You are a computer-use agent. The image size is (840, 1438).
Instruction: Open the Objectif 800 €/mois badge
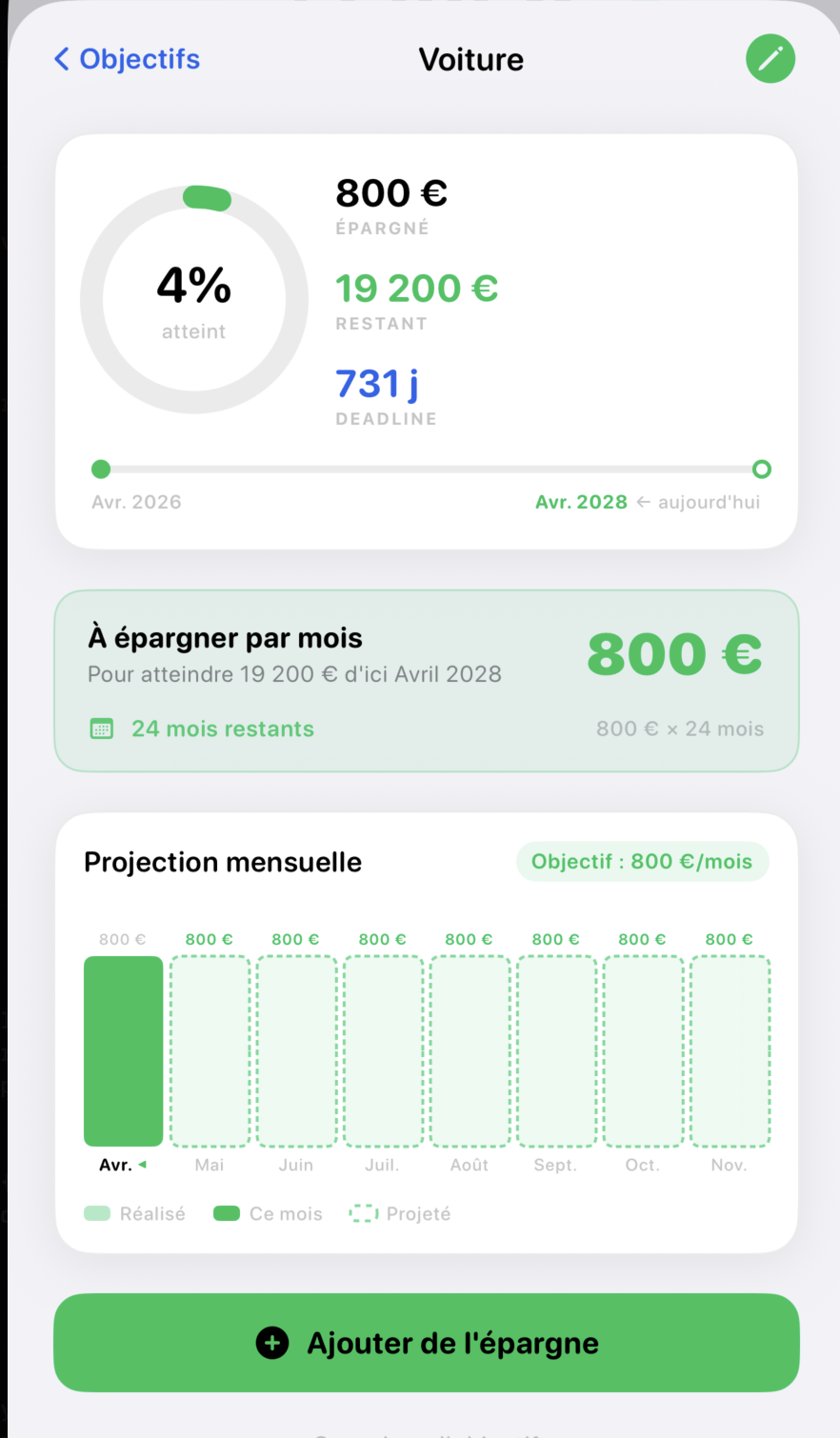click(x=642, y=861)
